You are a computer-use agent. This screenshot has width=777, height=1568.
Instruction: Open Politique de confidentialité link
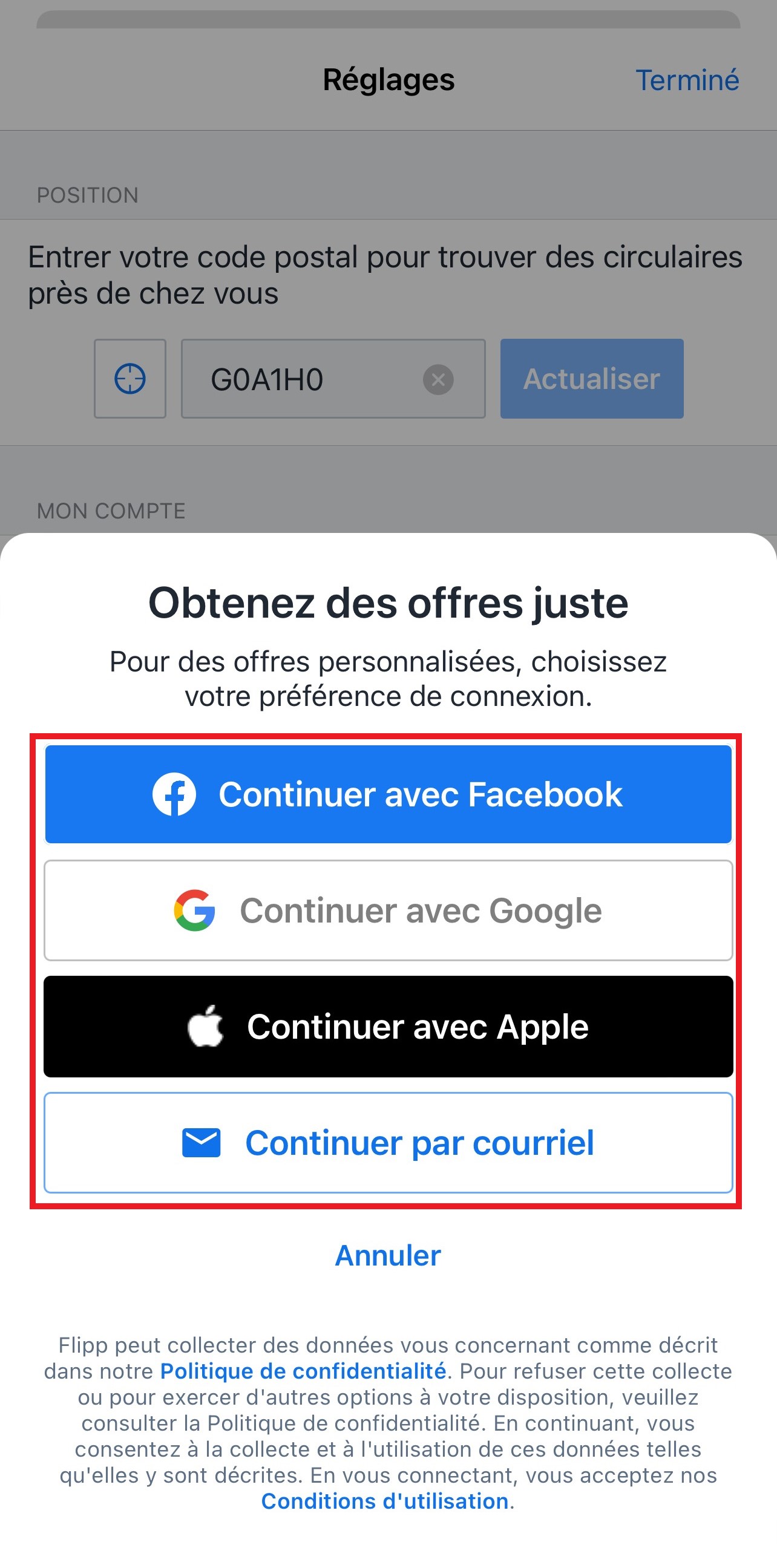point(303,1371)
